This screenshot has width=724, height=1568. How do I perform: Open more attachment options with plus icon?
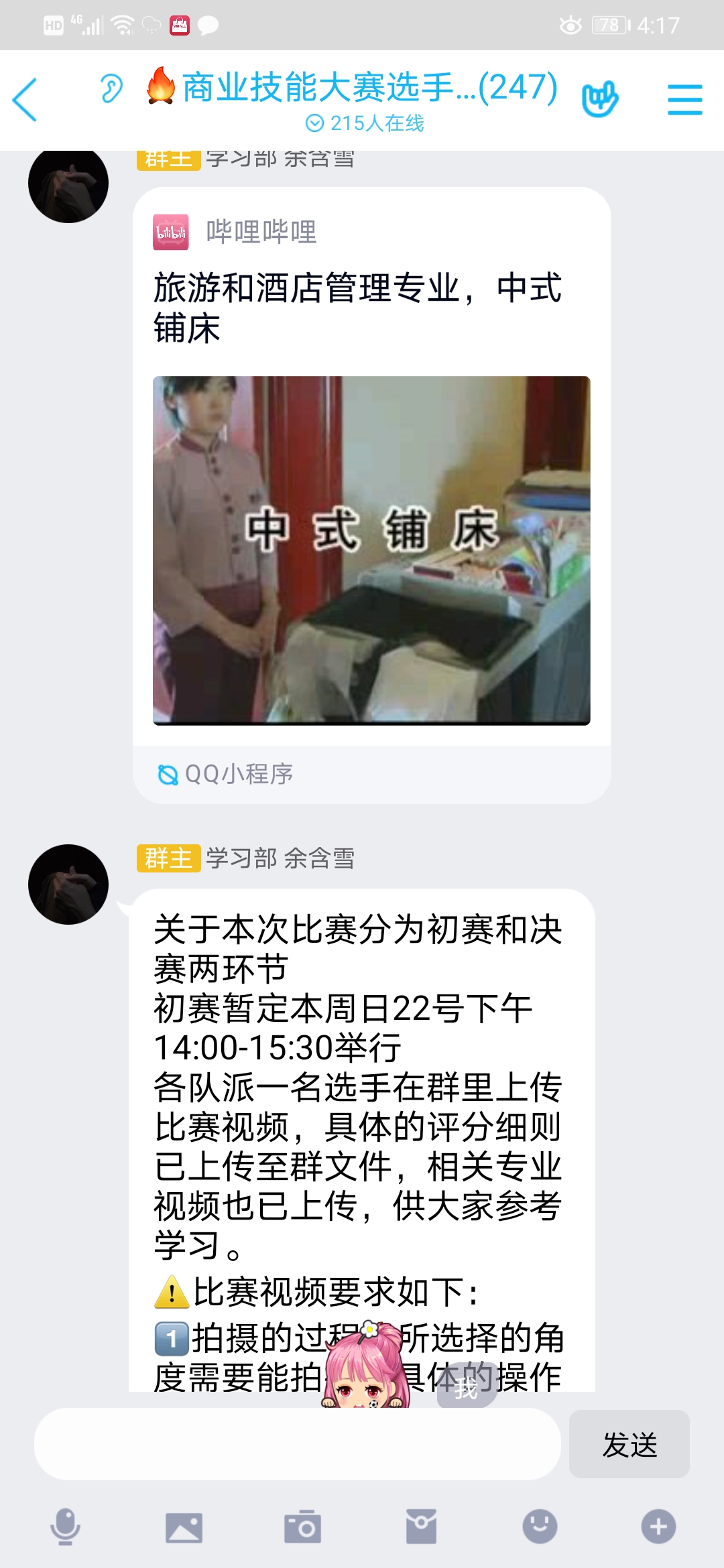pos(658,1527)
